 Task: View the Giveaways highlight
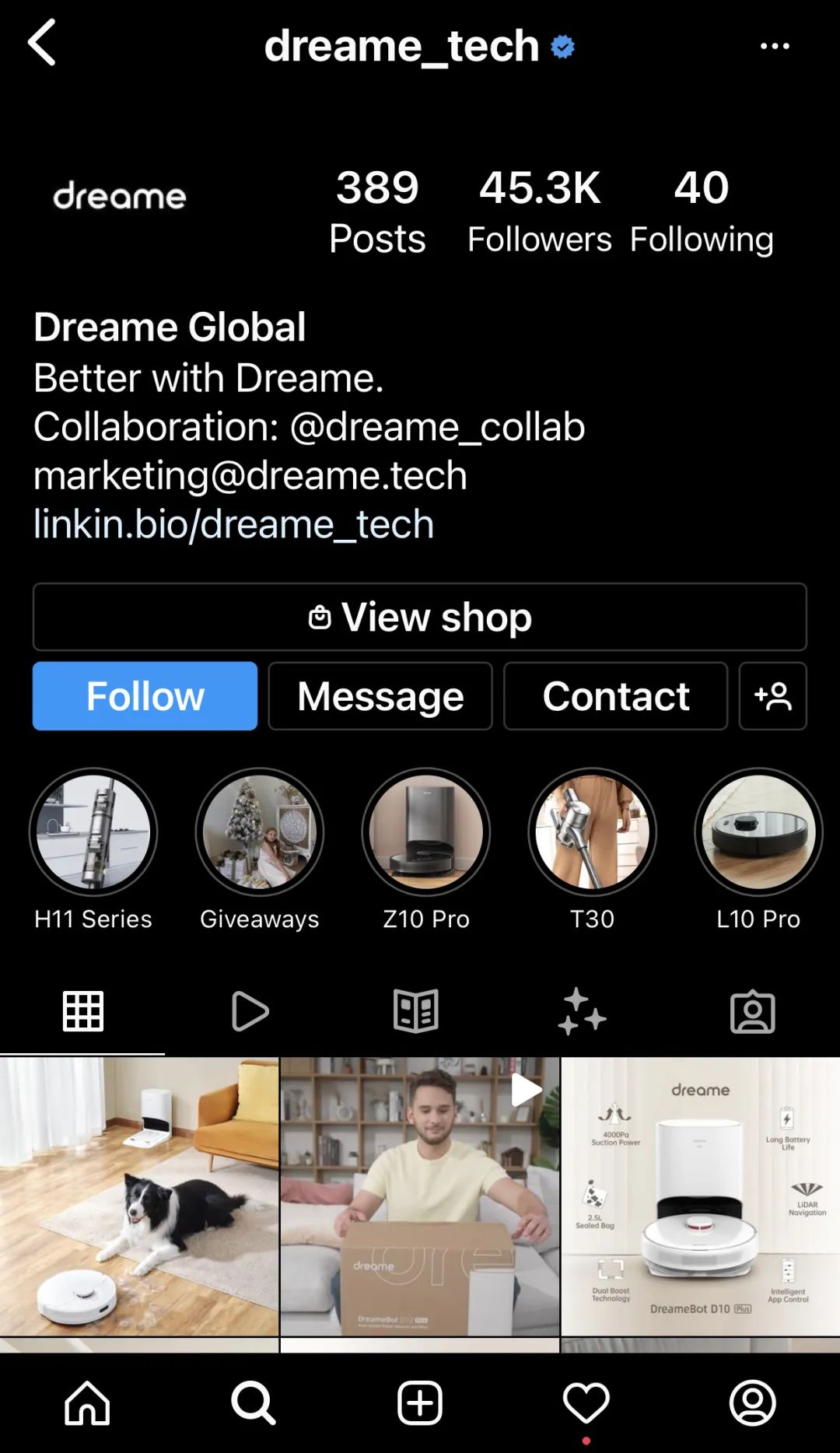click(x=260, y=832)
